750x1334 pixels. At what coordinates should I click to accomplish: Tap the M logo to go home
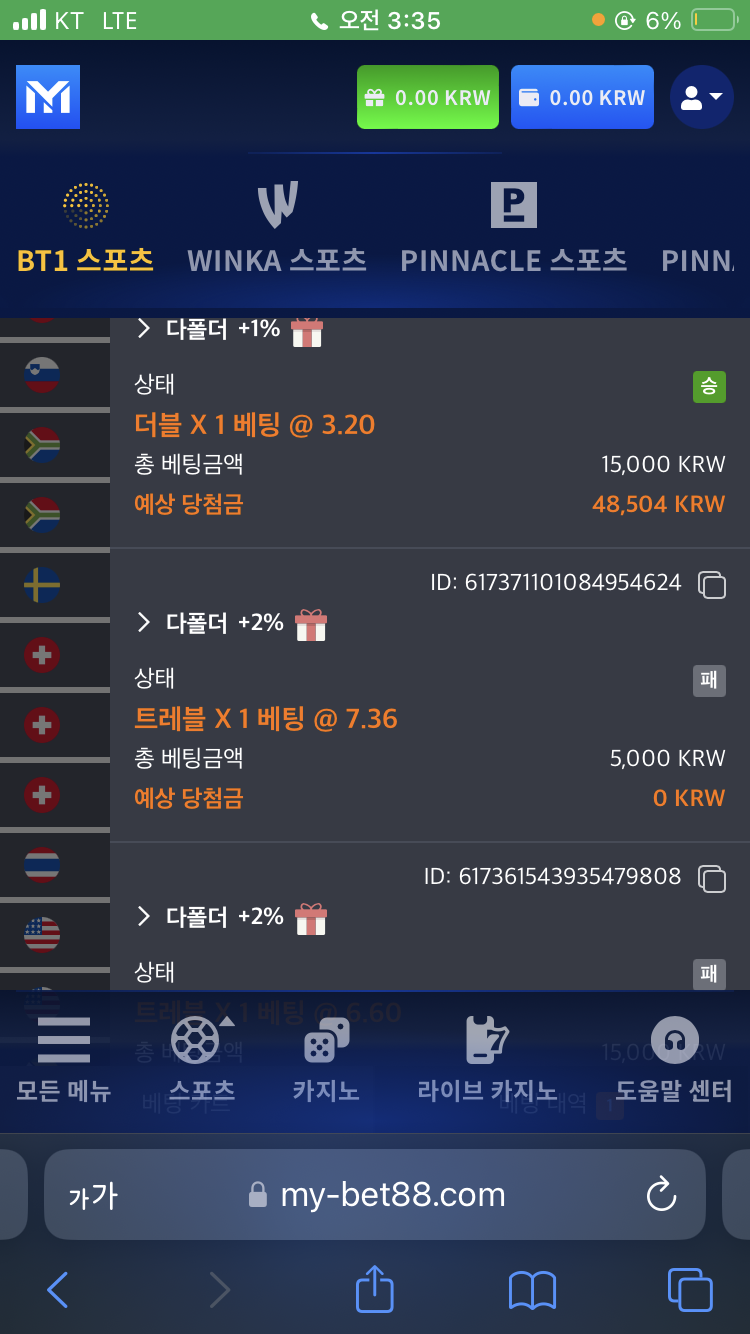[x=48, y=97]
